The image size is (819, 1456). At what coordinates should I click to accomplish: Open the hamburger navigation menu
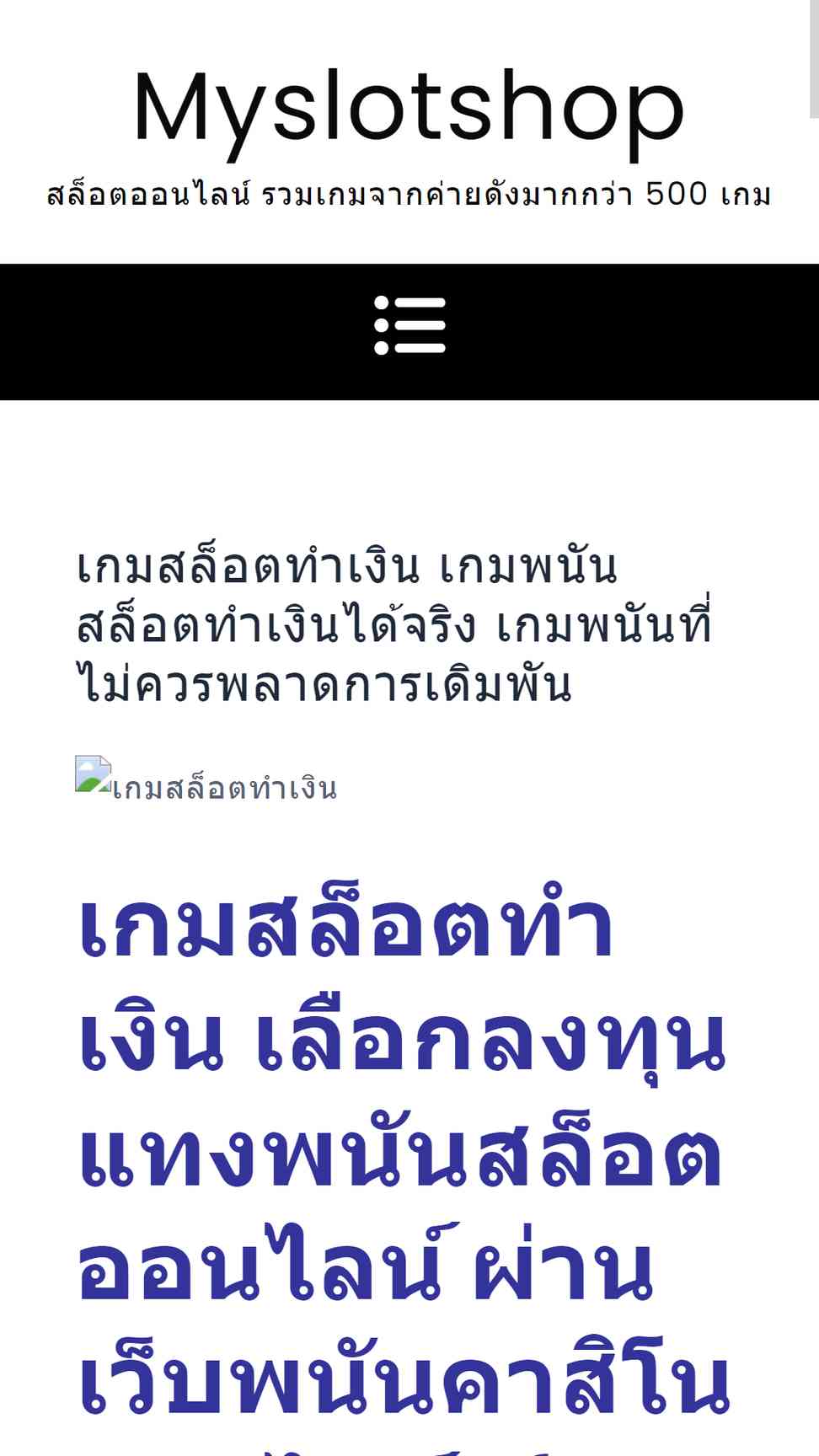tap(409, 325)
